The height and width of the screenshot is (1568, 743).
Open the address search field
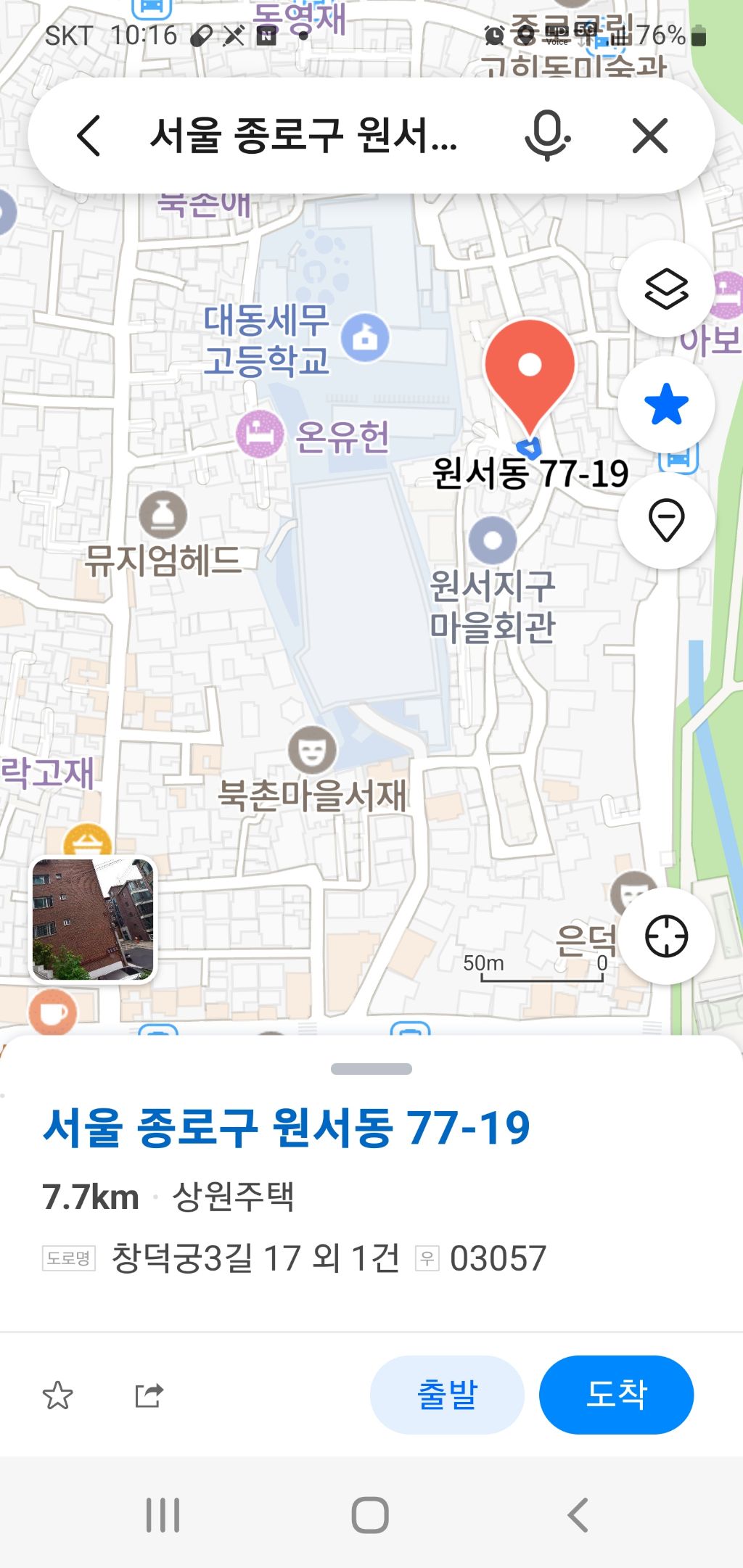tap(305, 136)
